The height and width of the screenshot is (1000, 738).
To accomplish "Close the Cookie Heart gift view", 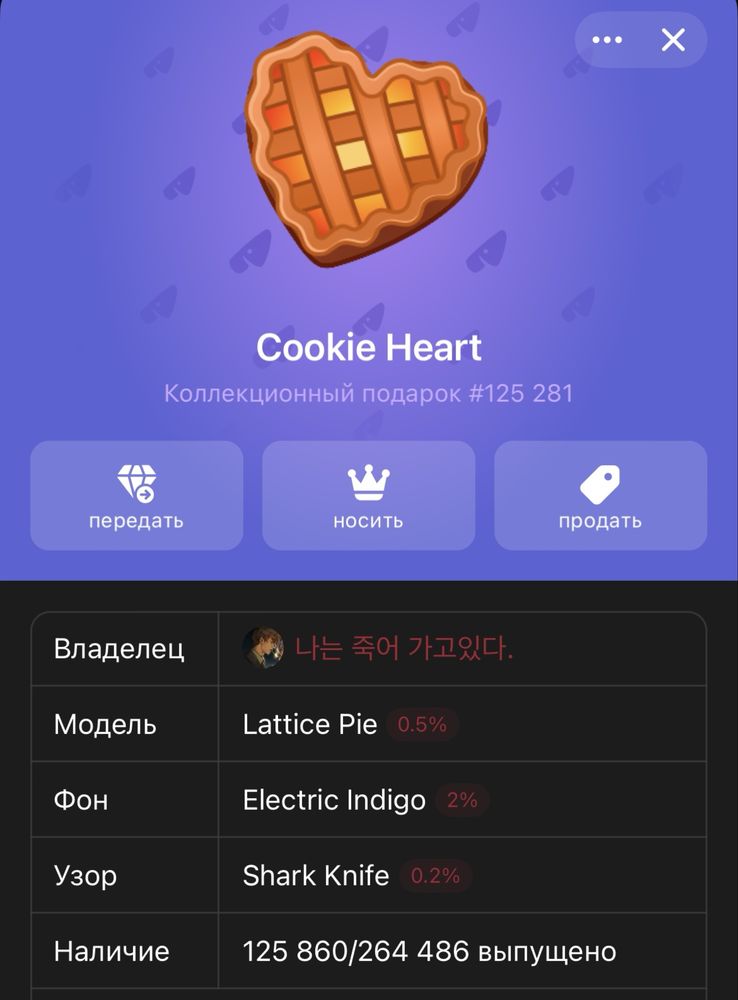I will click(x=673, y=40).
